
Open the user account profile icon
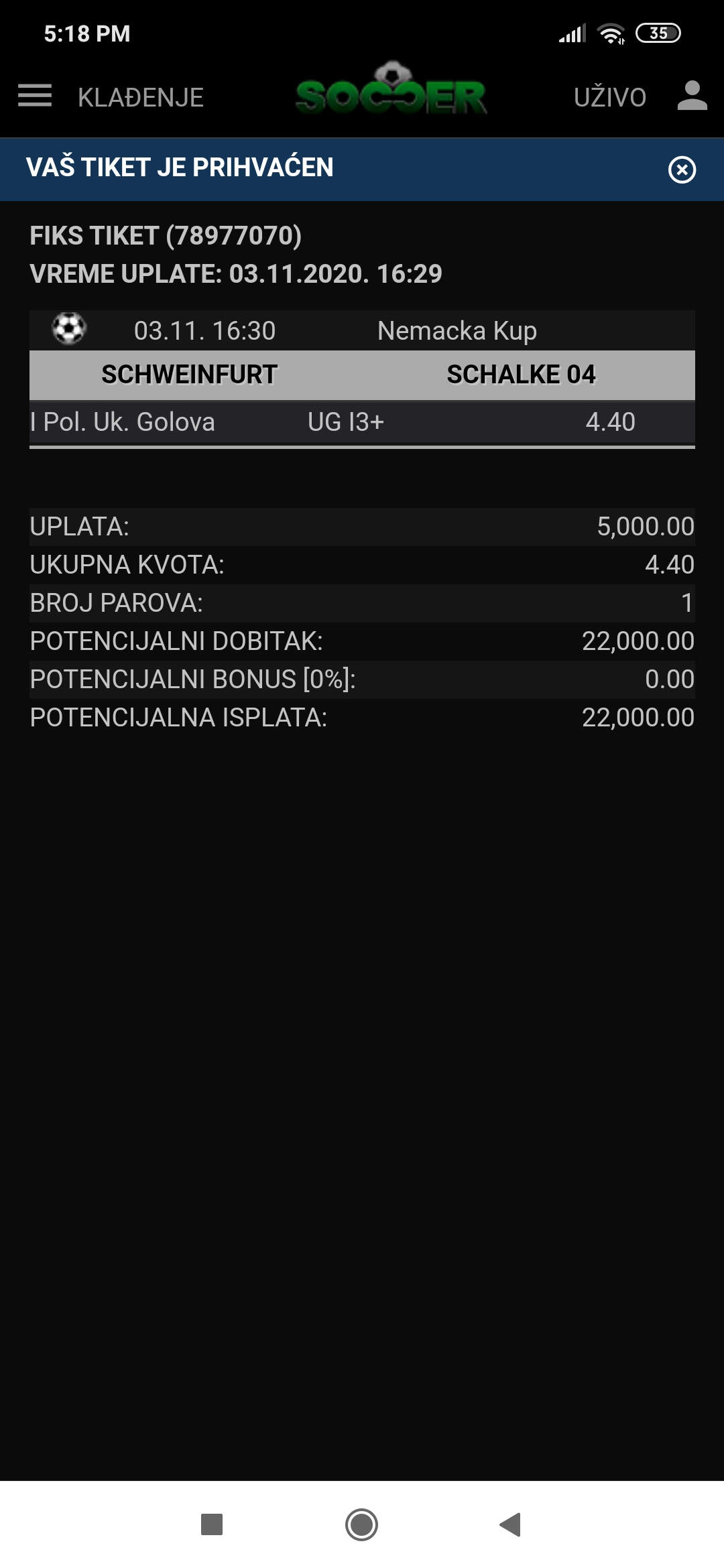pyautogui.click(x=692, y=96)
